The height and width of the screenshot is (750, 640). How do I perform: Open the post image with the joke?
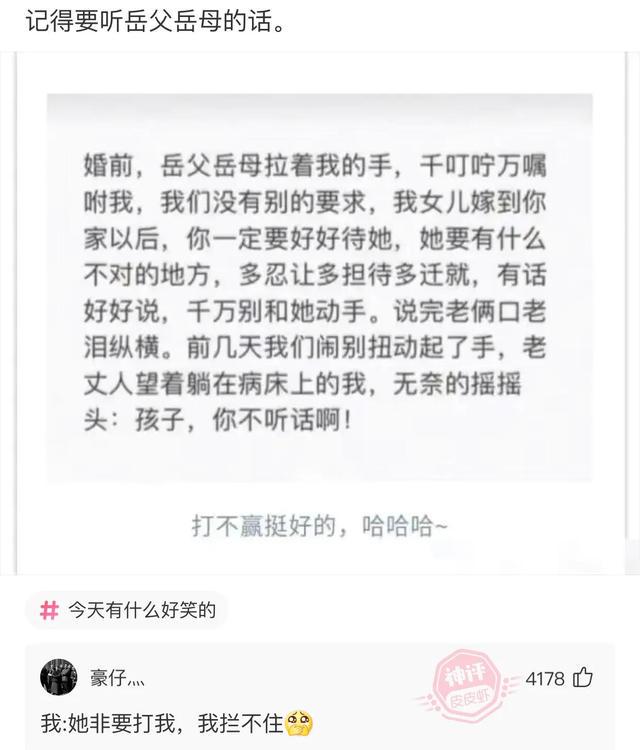pos(319,310)
